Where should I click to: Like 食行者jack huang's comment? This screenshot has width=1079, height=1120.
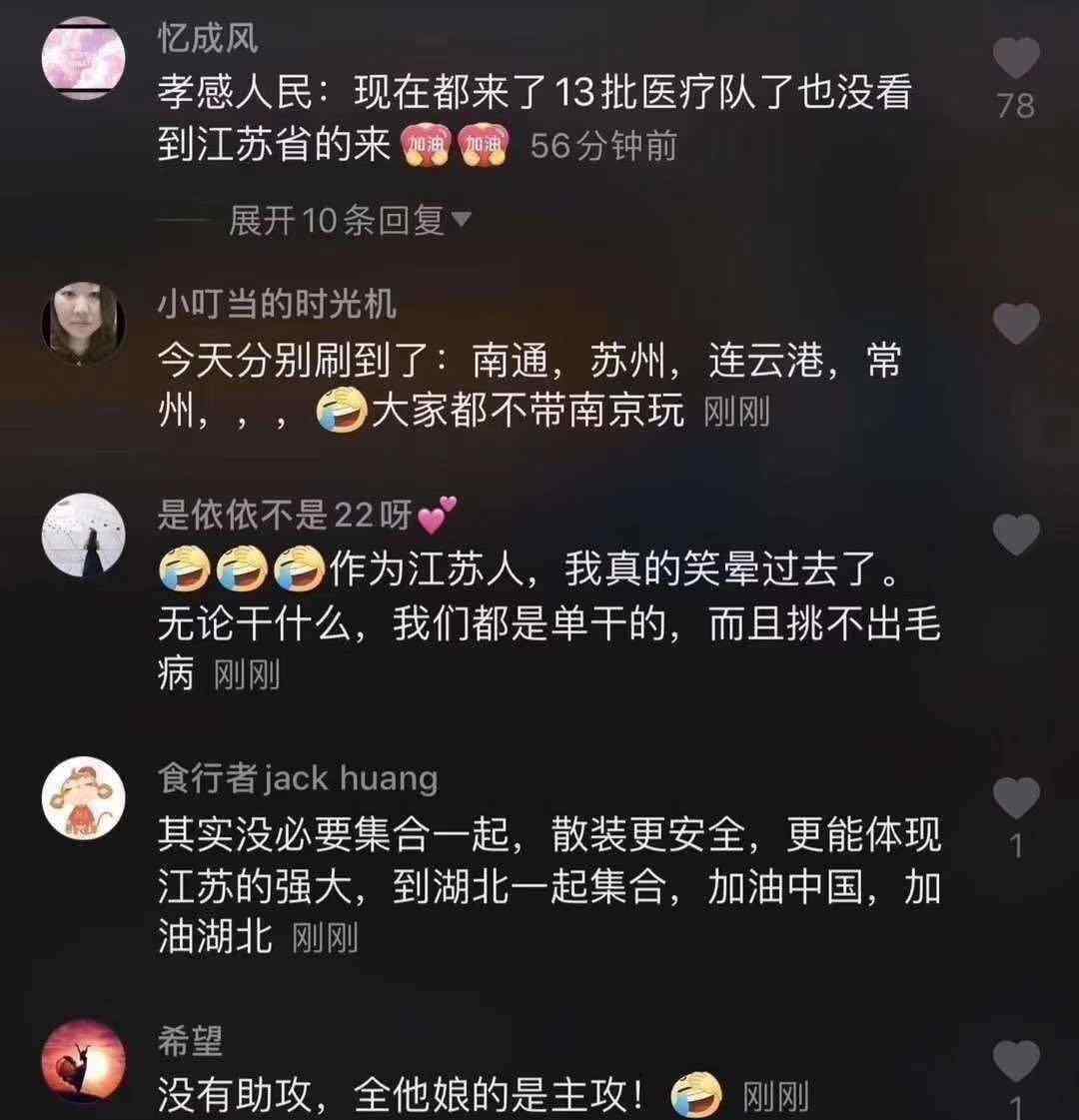[1016, 799]
